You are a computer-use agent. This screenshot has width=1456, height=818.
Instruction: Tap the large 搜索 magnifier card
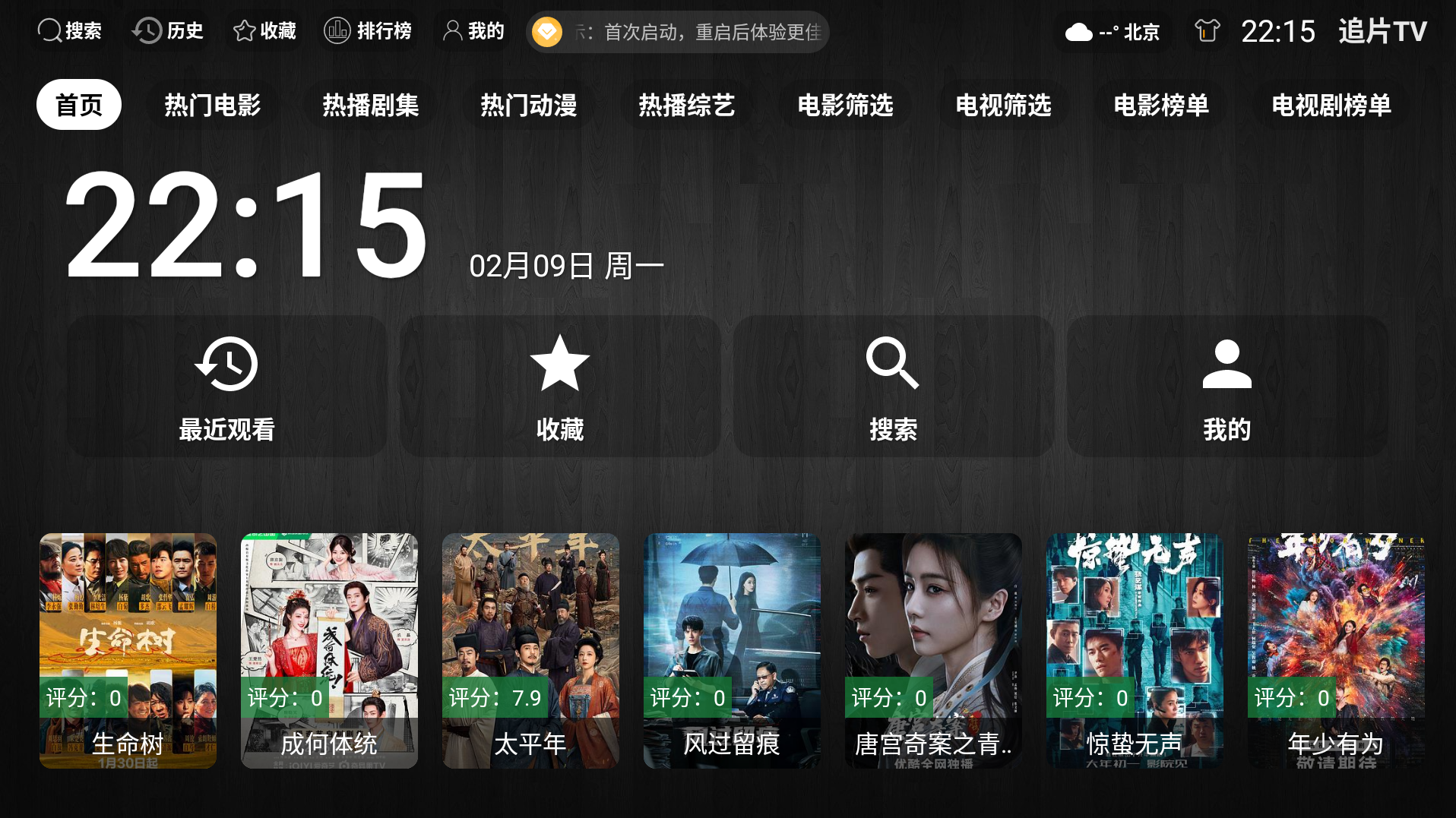tap(893, 387)
